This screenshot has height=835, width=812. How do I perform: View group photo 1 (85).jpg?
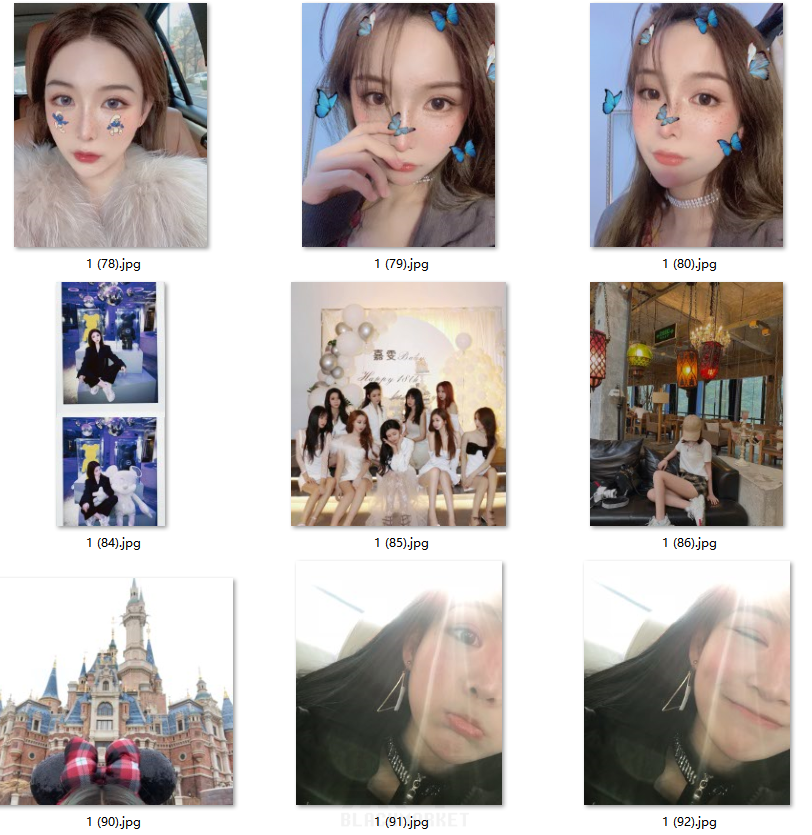(399, 403)
